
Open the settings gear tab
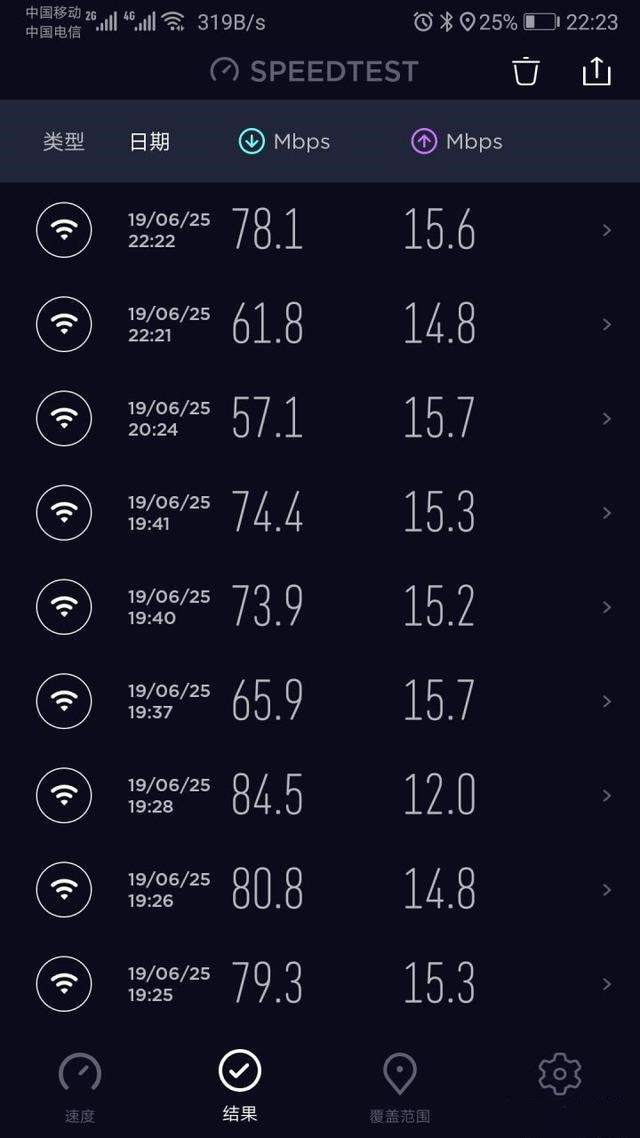(x=560, y=1075)
